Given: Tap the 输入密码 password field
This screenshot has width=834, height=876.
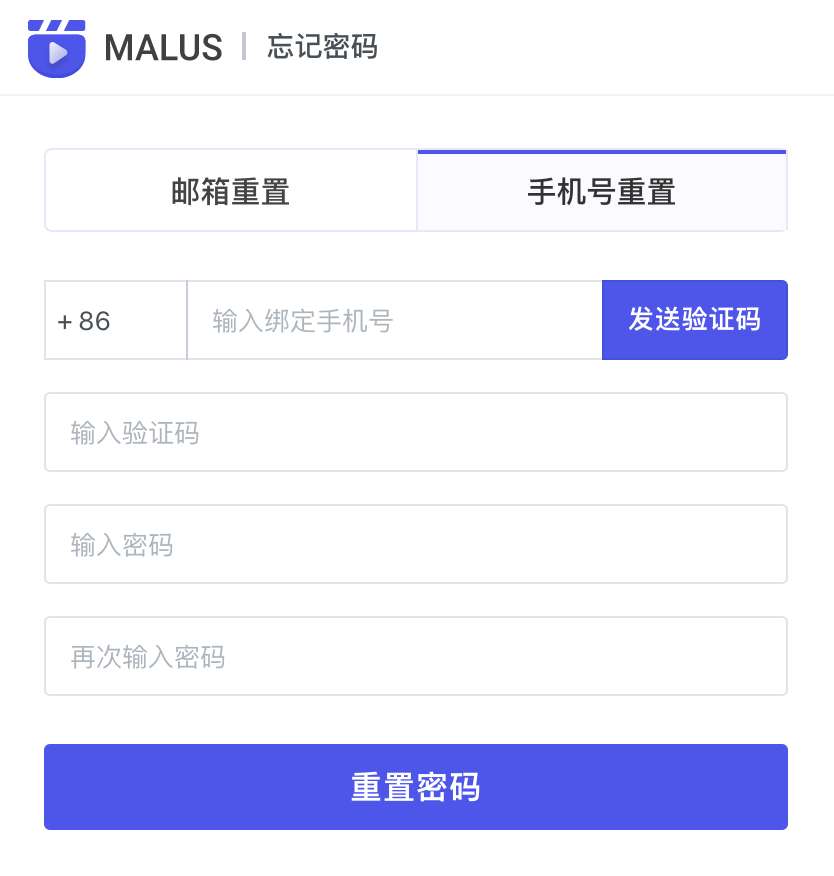Looking at the screenshot, I should (415, 544).
